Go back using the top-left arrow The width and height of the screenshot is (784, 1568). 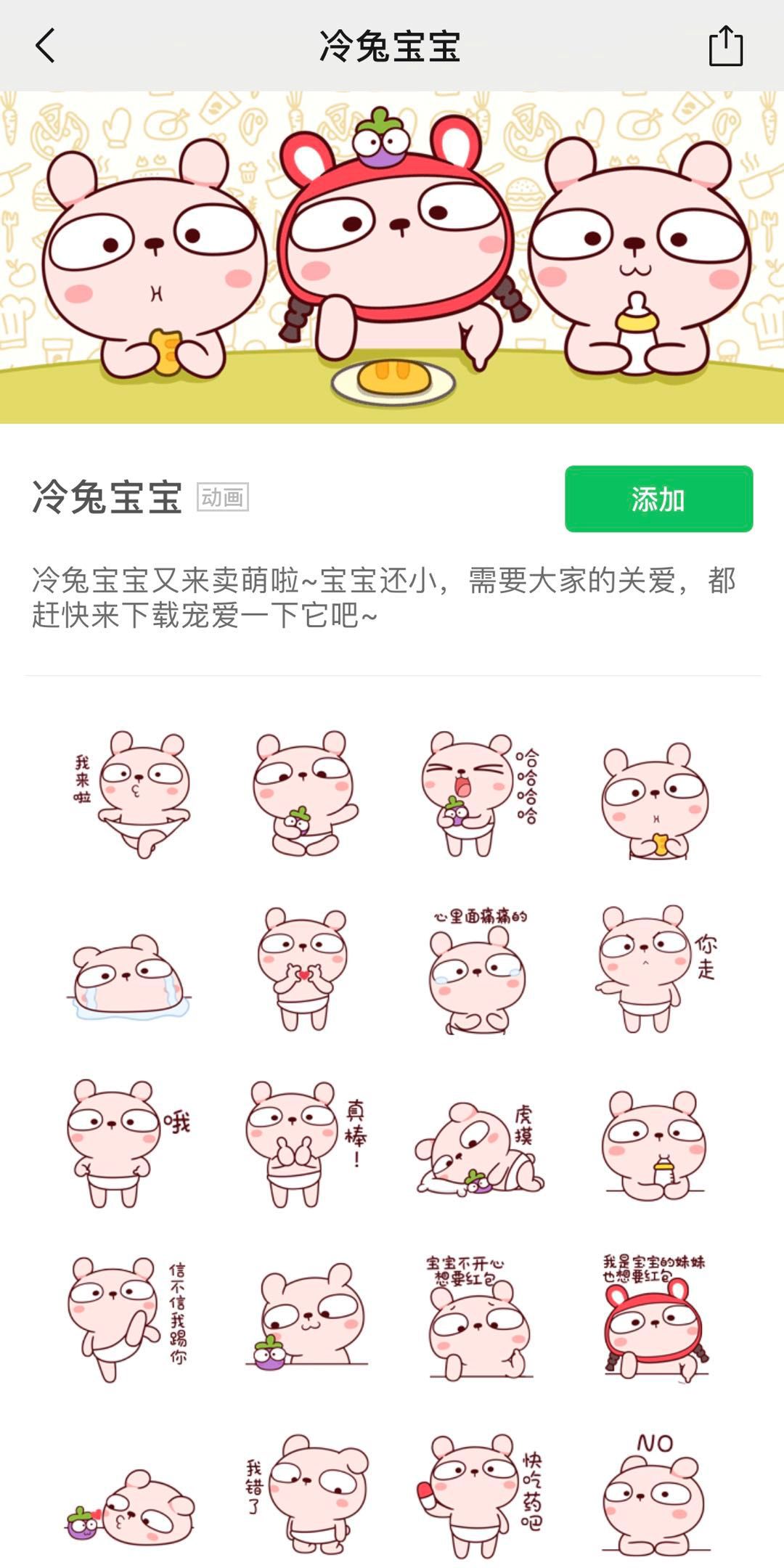(x=45, y=46)
